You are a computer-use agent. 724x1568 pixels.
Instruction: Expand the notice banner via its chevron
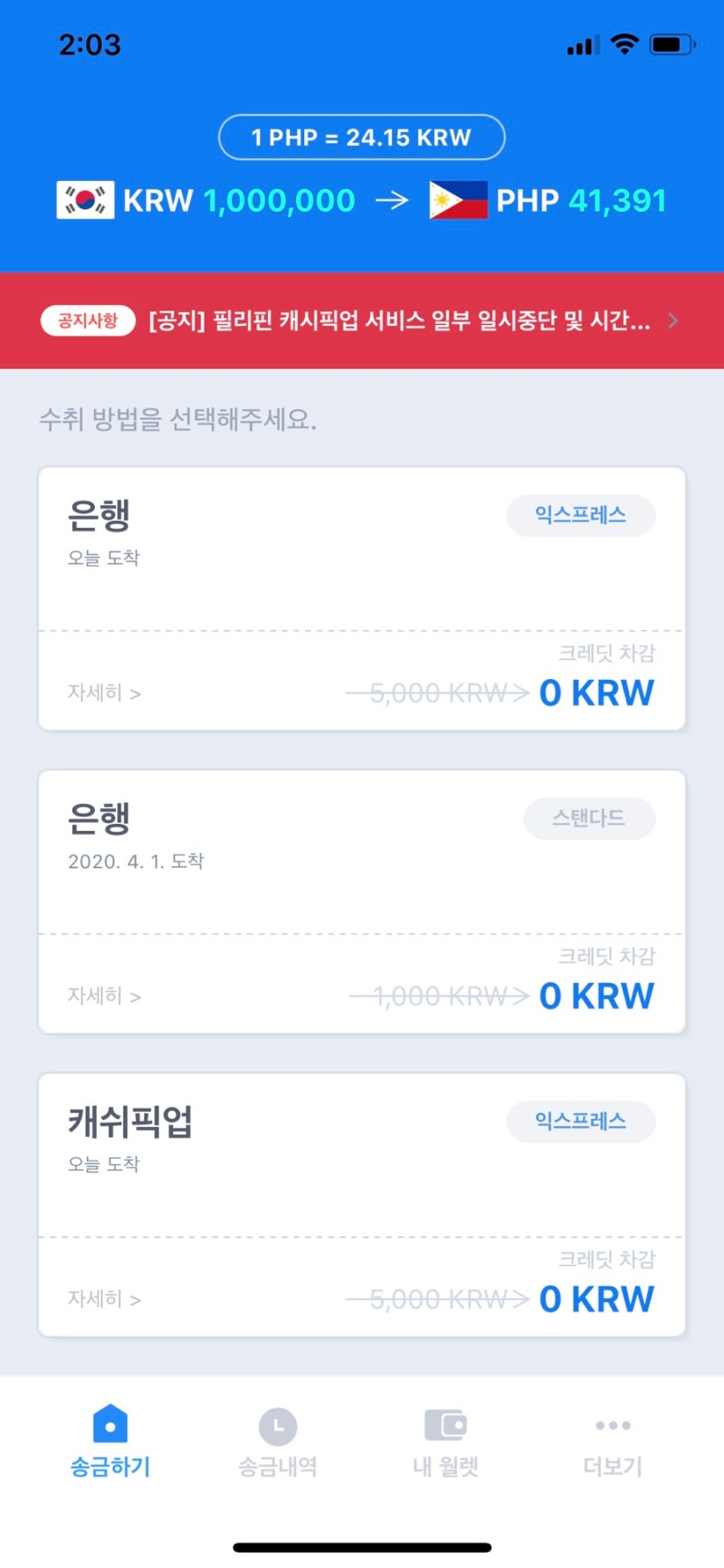[673, 320]
